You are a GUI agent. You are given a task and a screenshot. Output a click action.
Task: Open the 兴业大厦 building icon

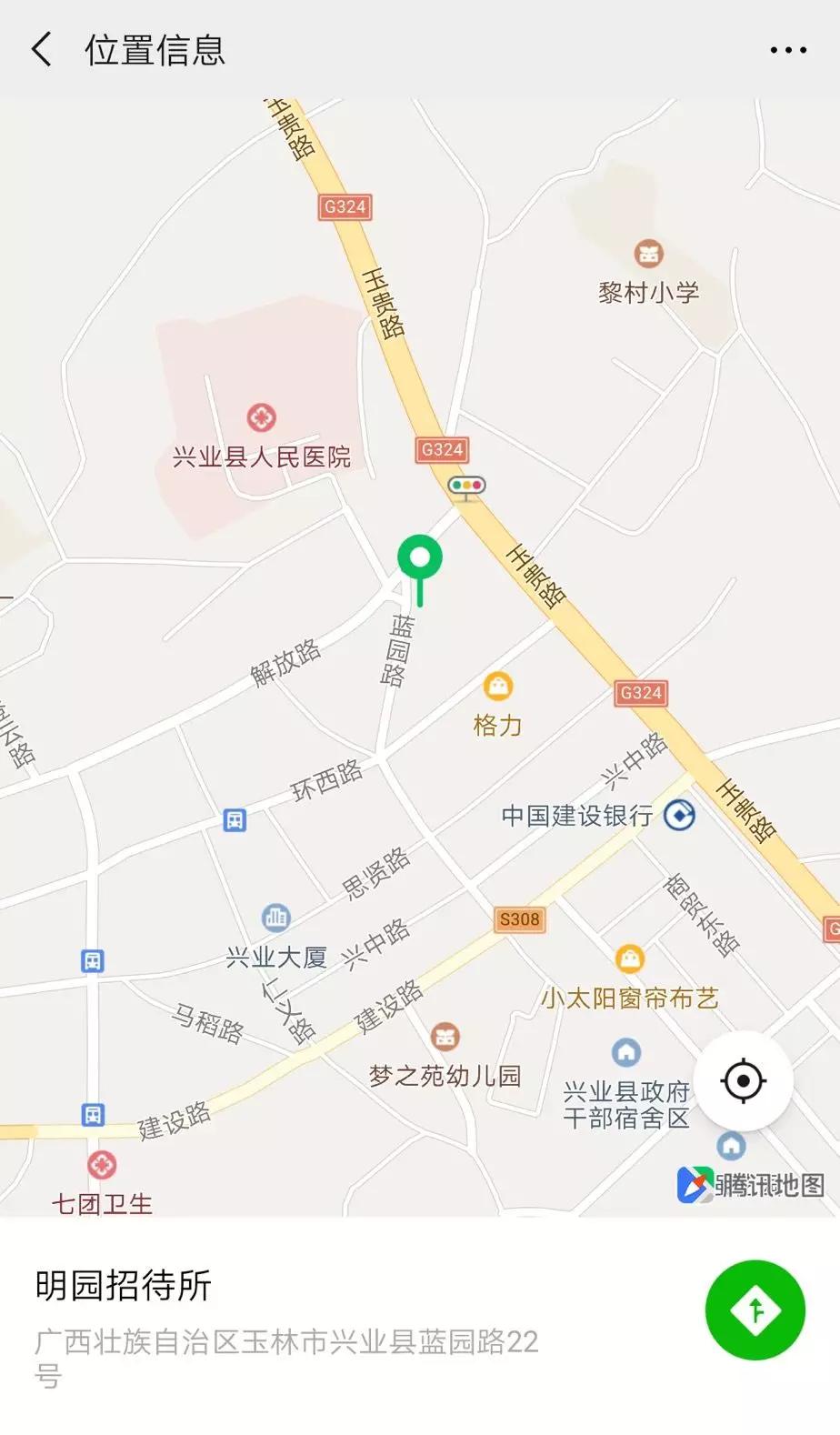[276, 918]
